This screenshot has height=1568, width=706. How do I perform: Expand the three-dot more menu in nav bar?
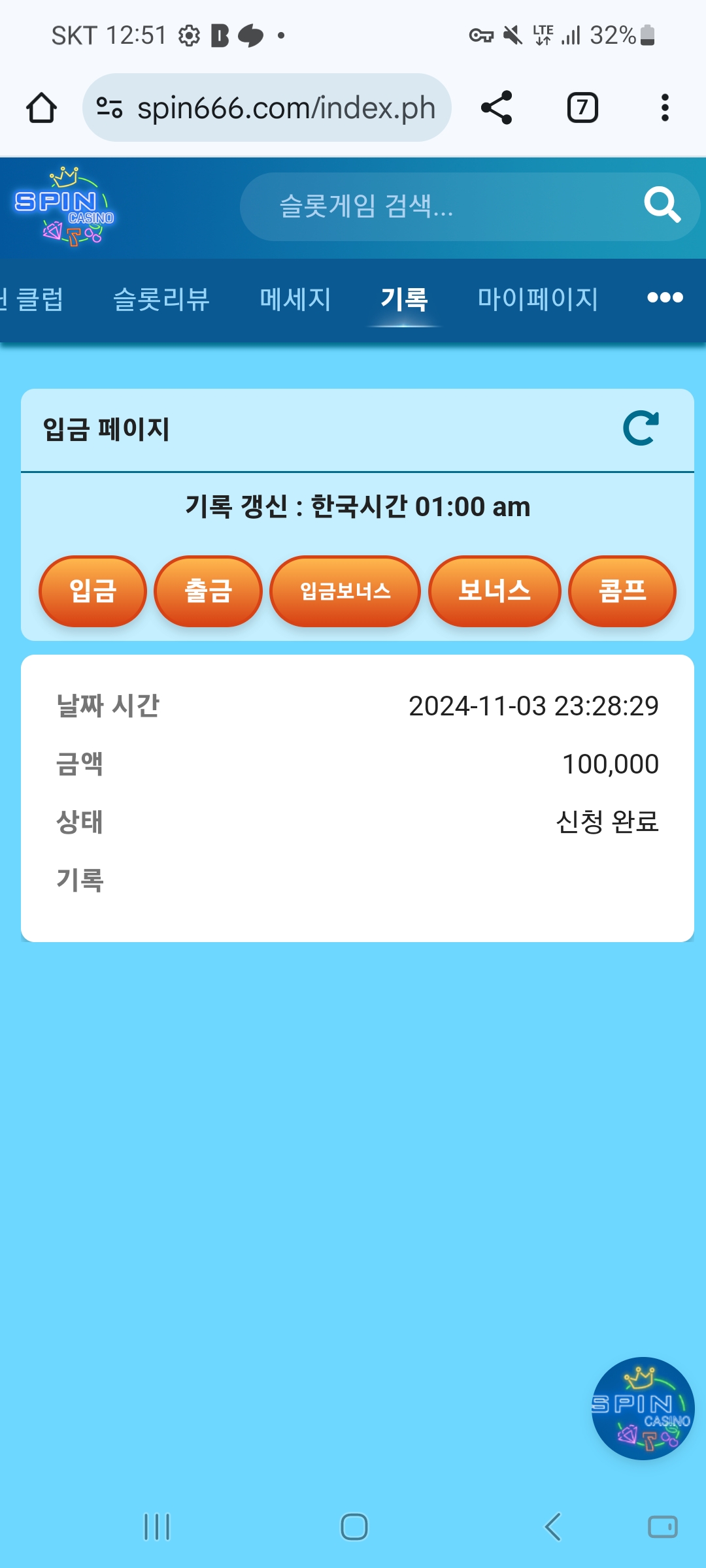(x=664, y=298)
